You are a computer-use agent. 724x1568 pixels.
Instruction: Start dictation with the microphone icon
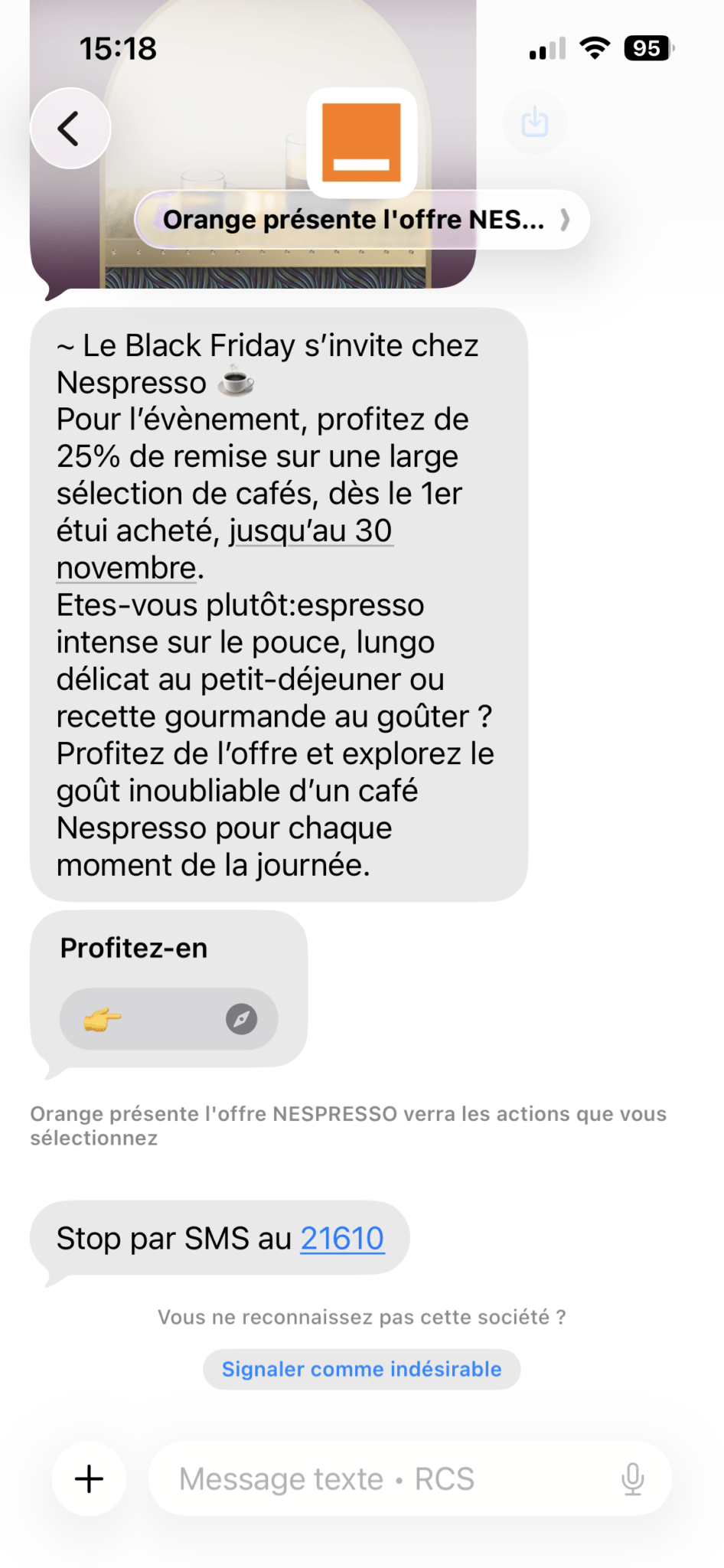coord(632,1478)
